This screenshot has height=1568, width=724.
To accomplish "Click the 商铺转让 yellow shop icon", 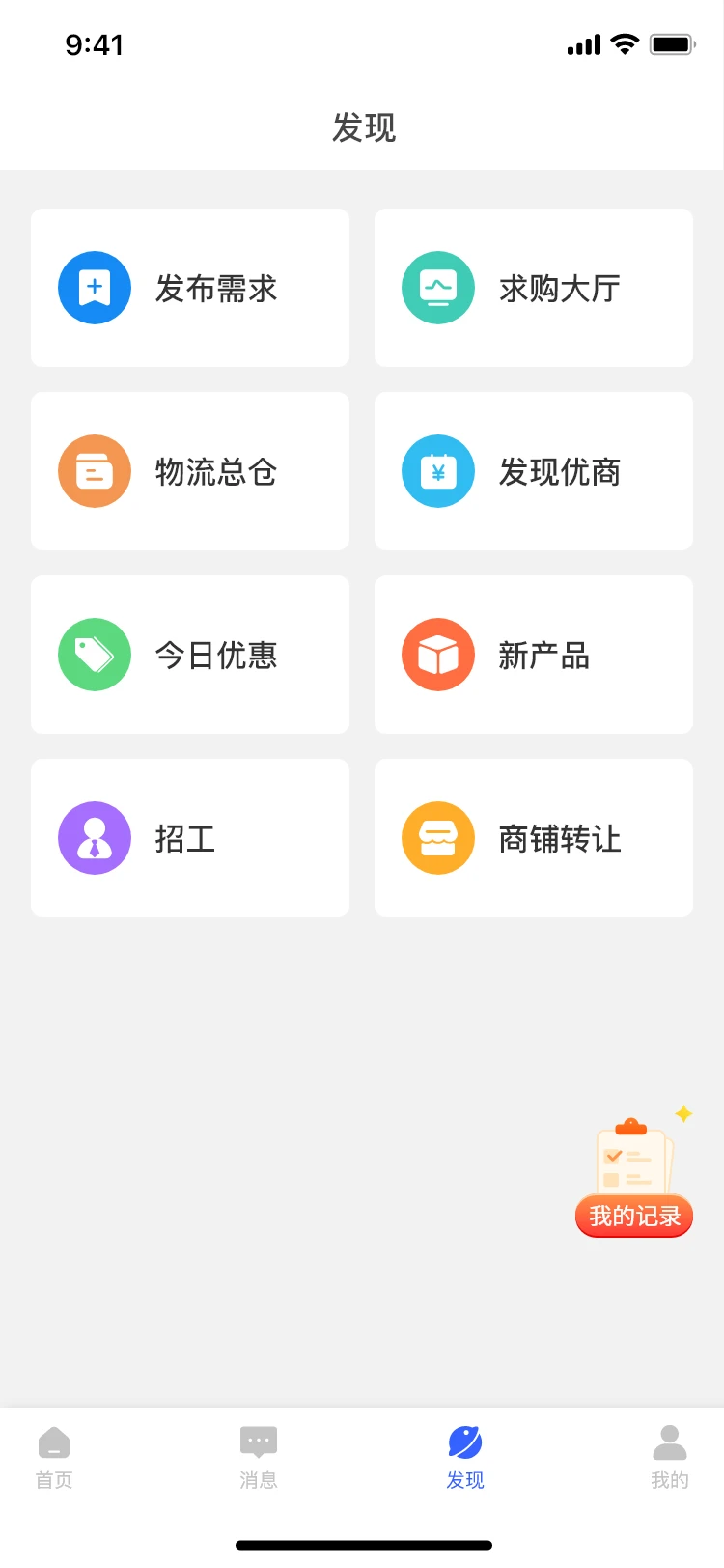I will (x=438, y=837).
